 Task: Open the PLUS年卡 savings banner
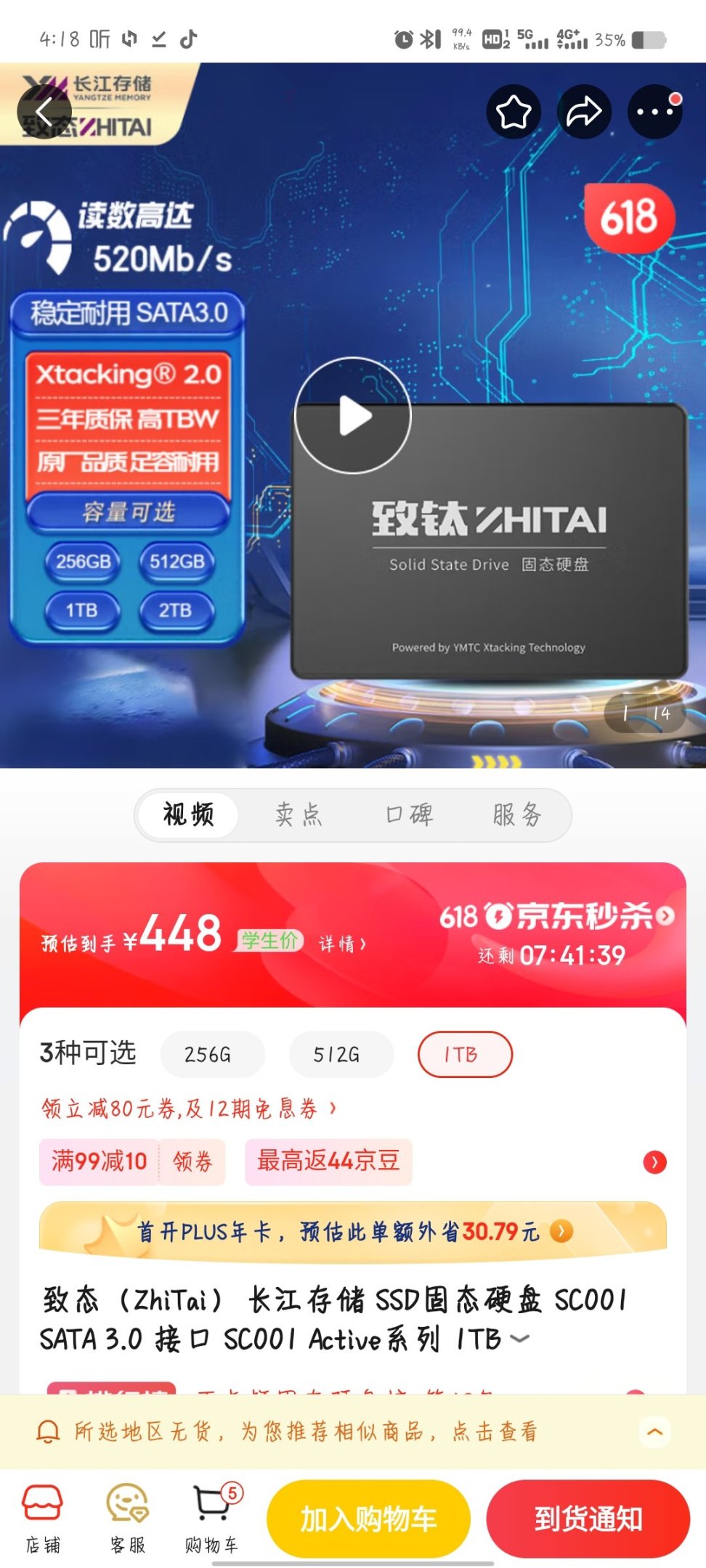click(353, 1231)
